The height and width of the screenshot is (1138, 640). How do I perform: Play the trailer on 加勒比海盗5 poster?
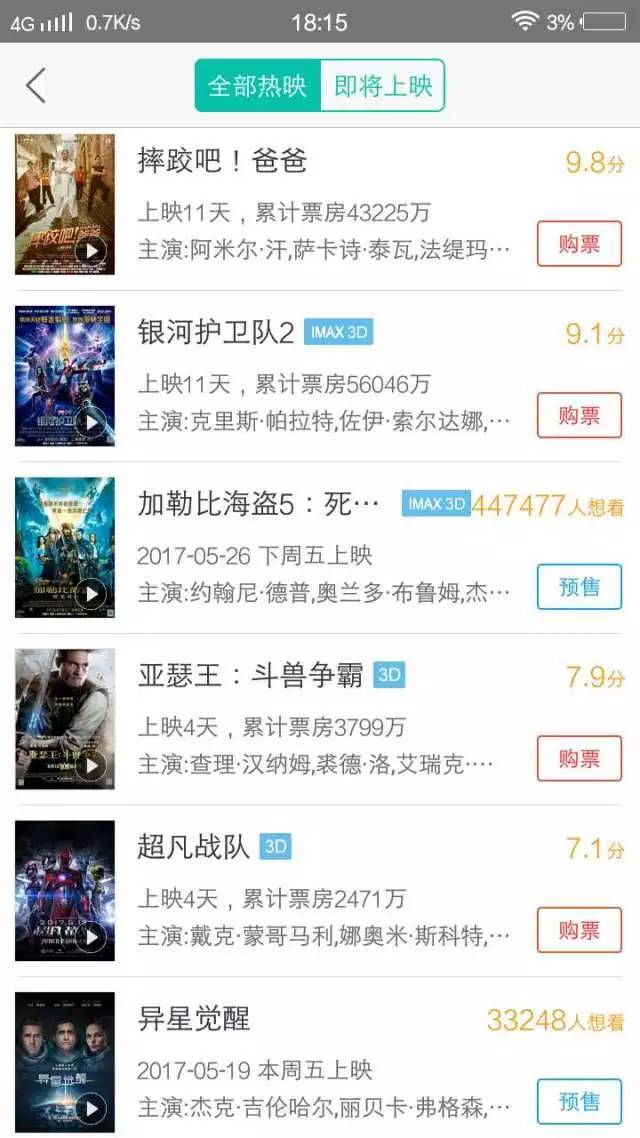coord(92,594)
